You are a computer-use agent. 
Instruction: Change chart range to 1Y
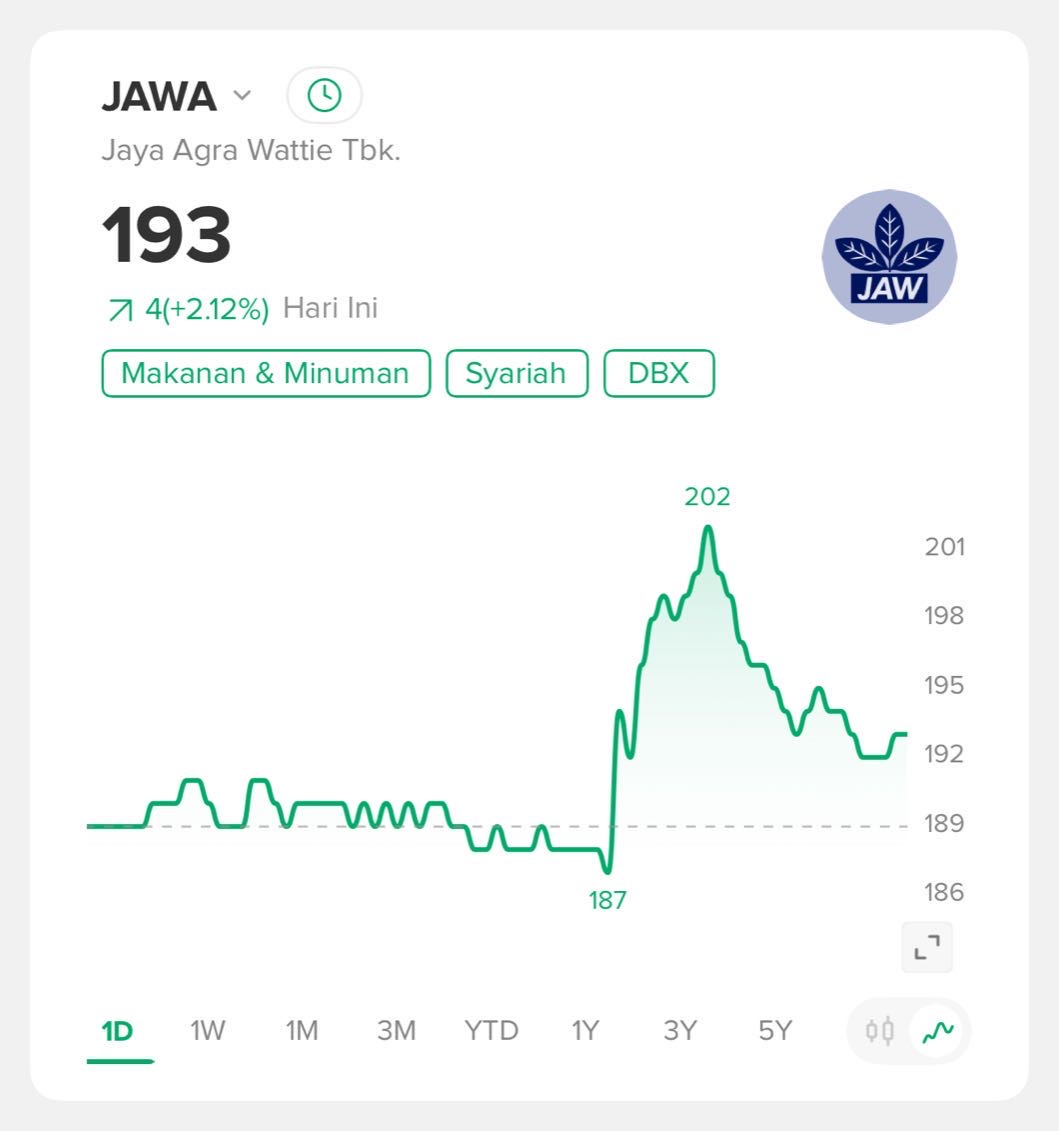(585, 1031)
